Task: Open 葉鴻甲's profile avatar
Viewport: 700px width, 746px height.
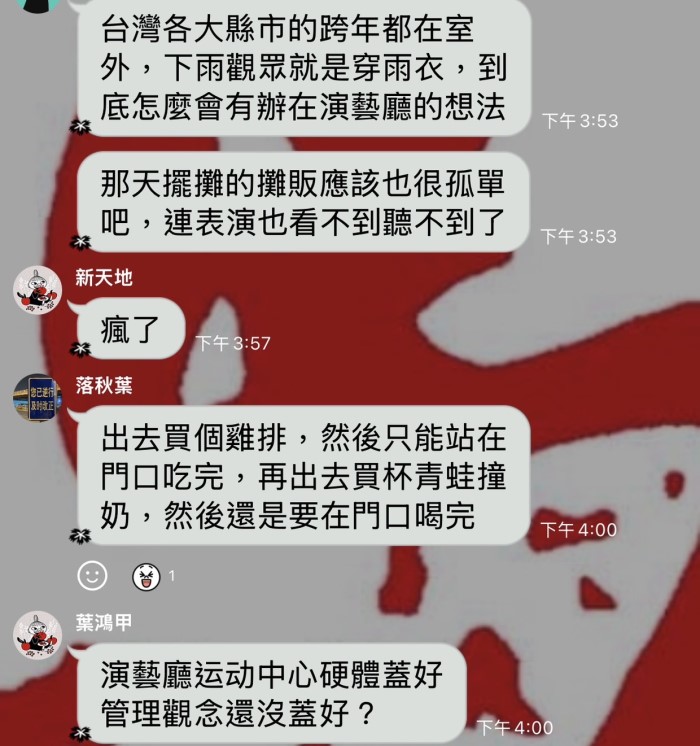Action: click(37, 636)
